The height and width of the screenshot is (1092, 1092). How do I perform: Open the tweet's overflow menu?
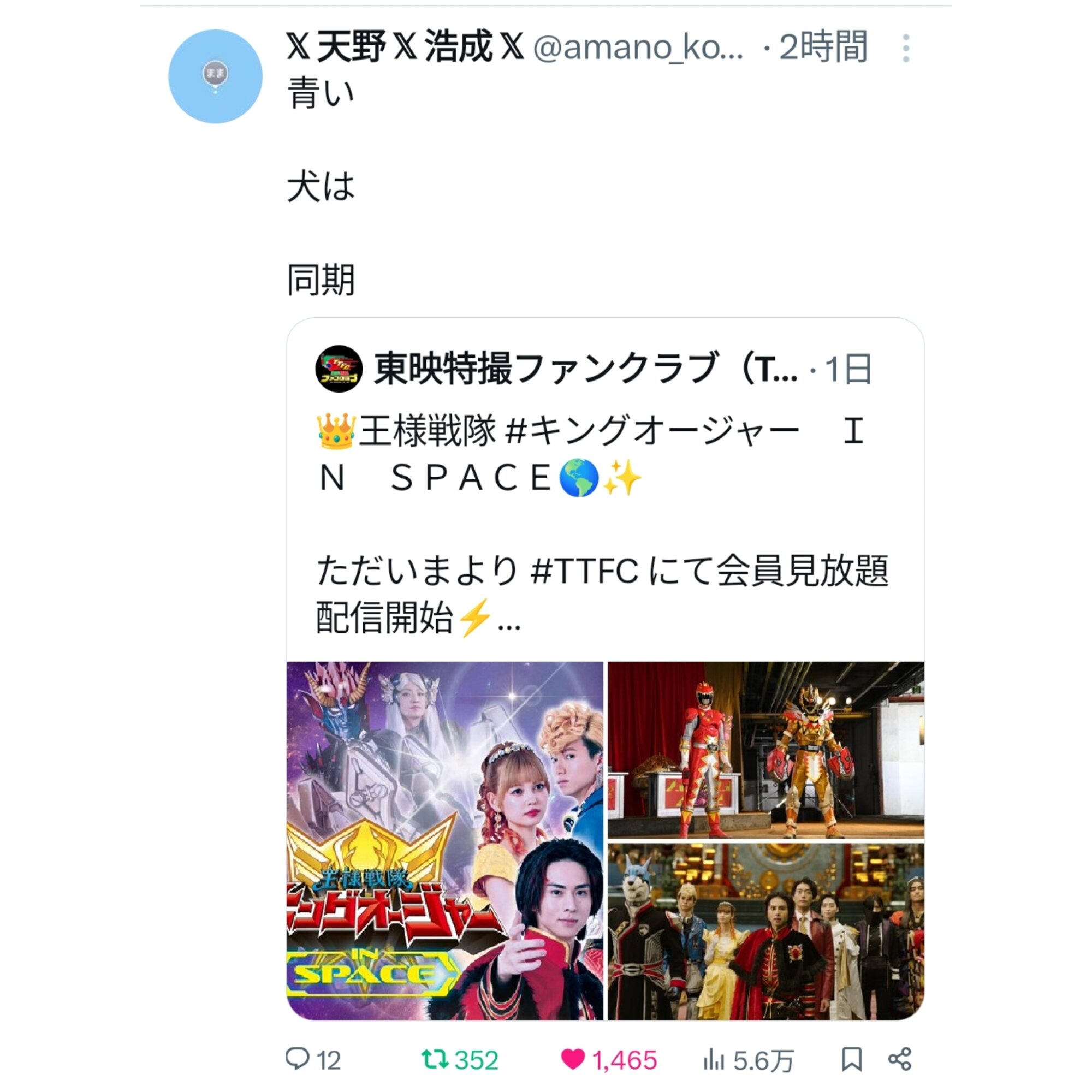pos(905,48)
